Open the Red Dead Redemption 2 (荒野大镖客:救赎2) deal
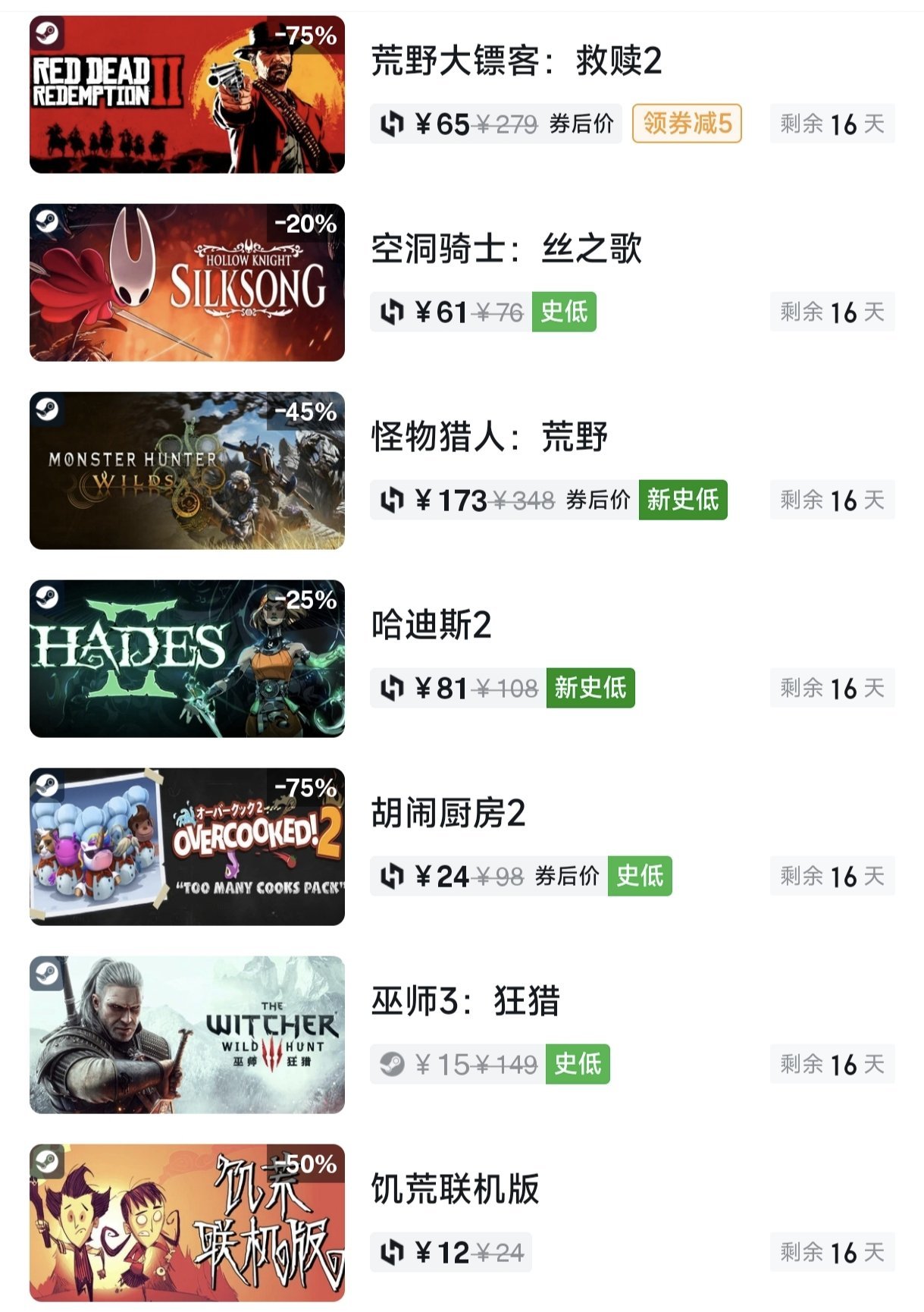Image resolution: width=924 pixels, height=1312 pixels. pyautogui.click(x=515, y=61)
